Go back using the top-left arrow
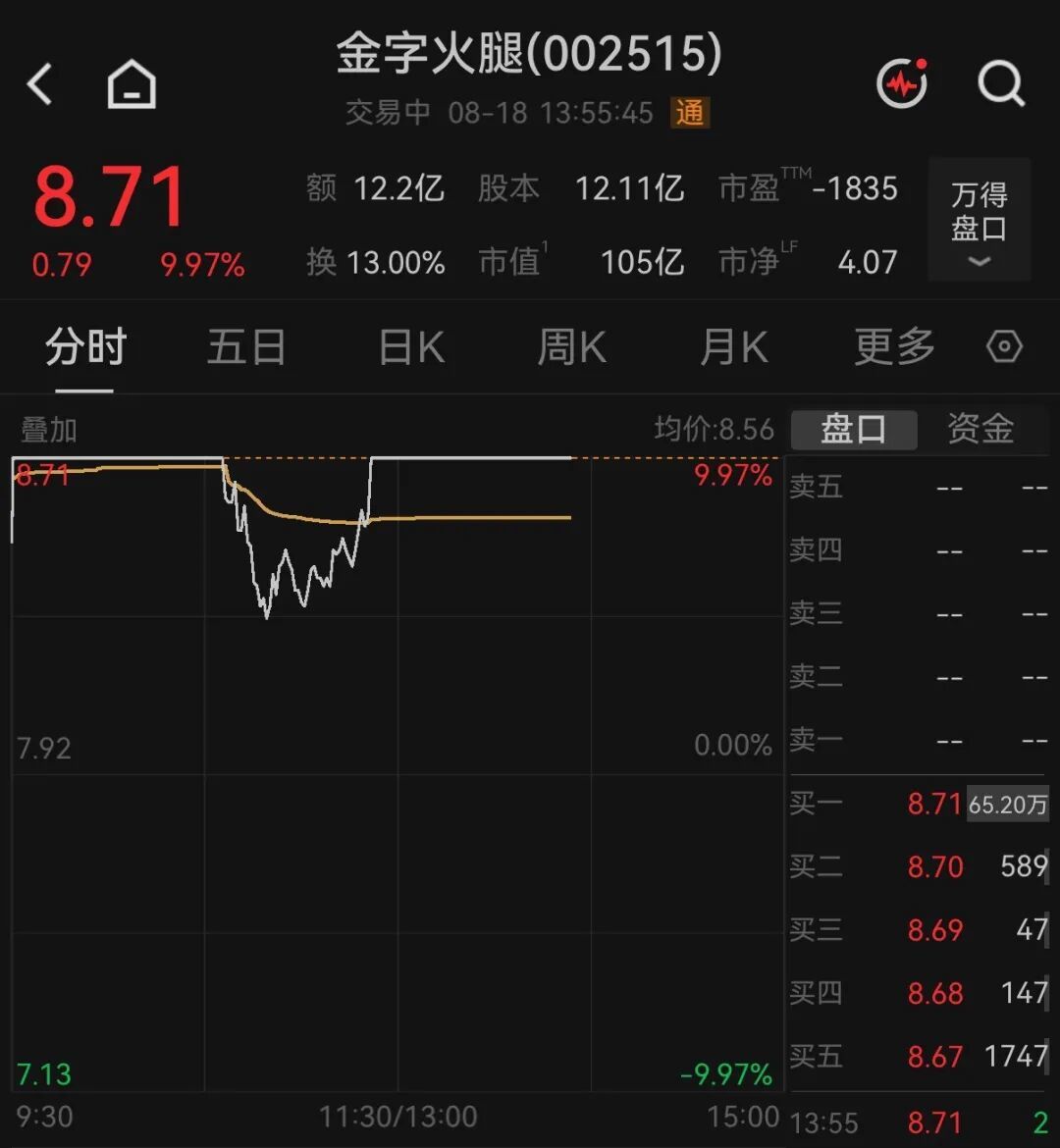1060x1148 pixels. 40,84
